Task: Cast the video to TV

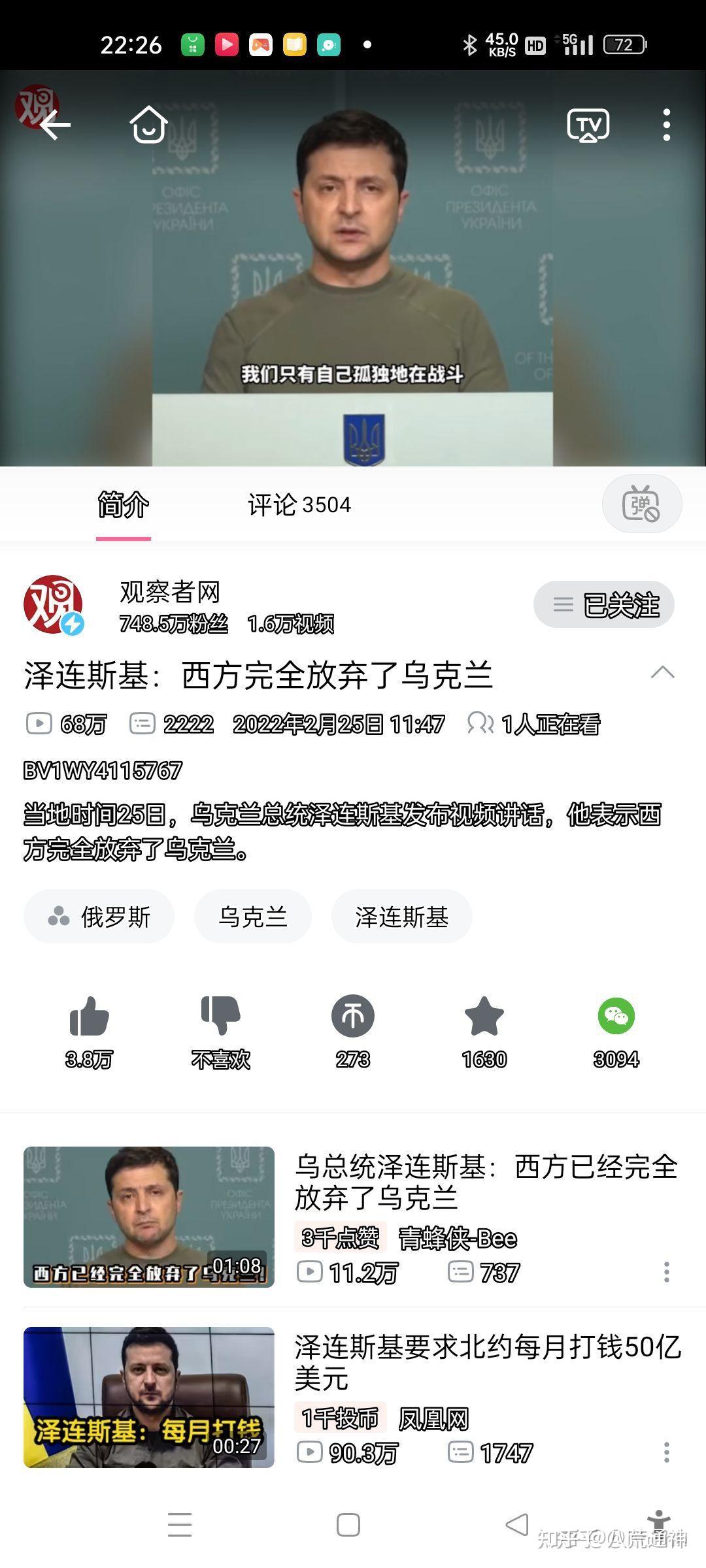Action: click(x=588, y=125)
